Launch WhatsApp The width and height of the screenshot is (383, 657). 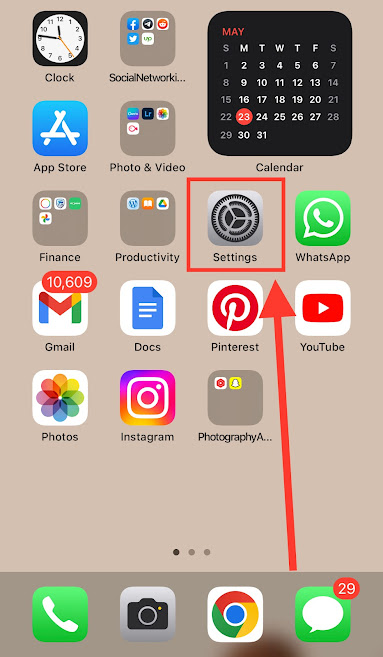323,218
